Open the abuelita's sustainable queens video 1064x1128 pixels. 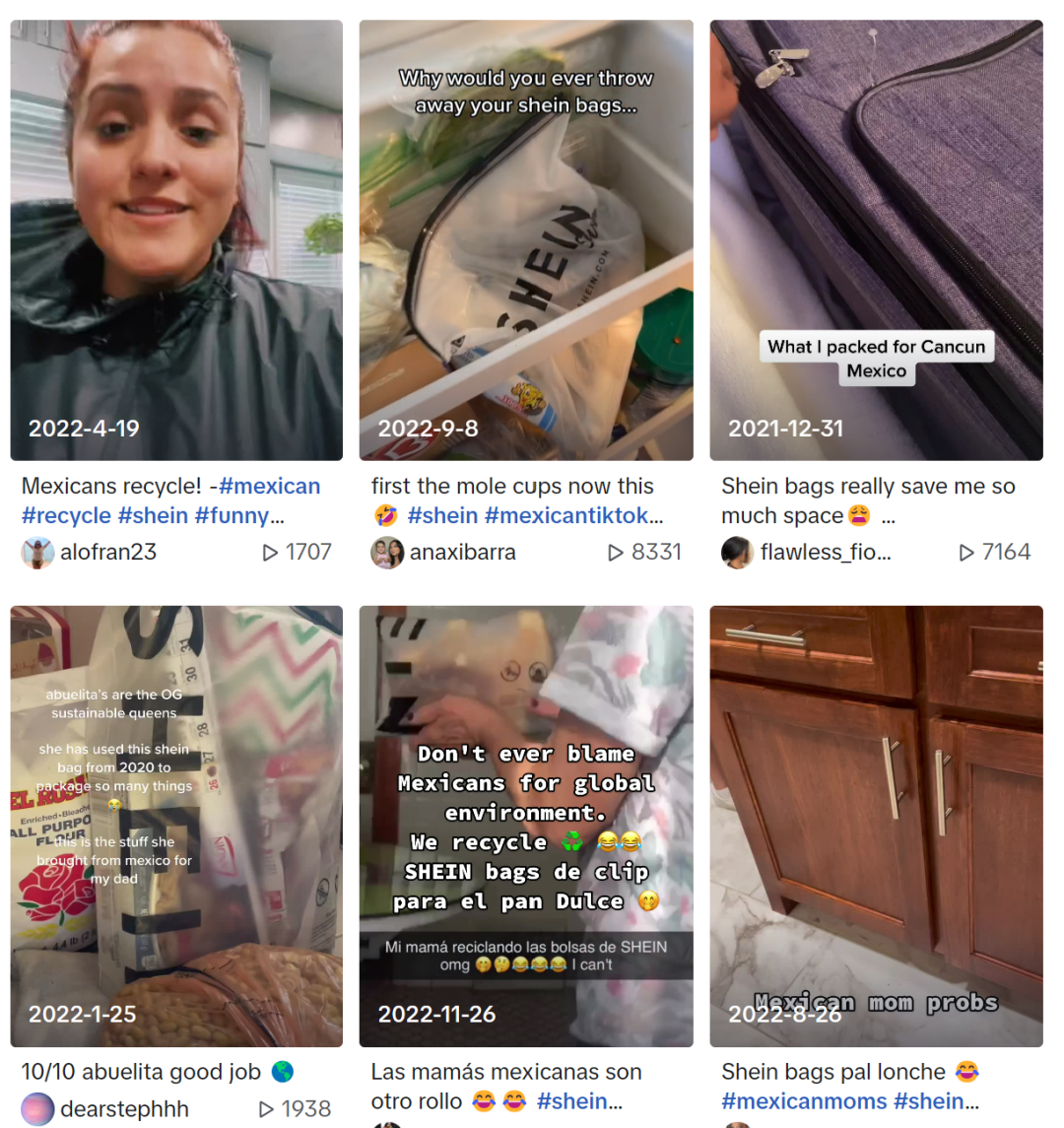176,826
